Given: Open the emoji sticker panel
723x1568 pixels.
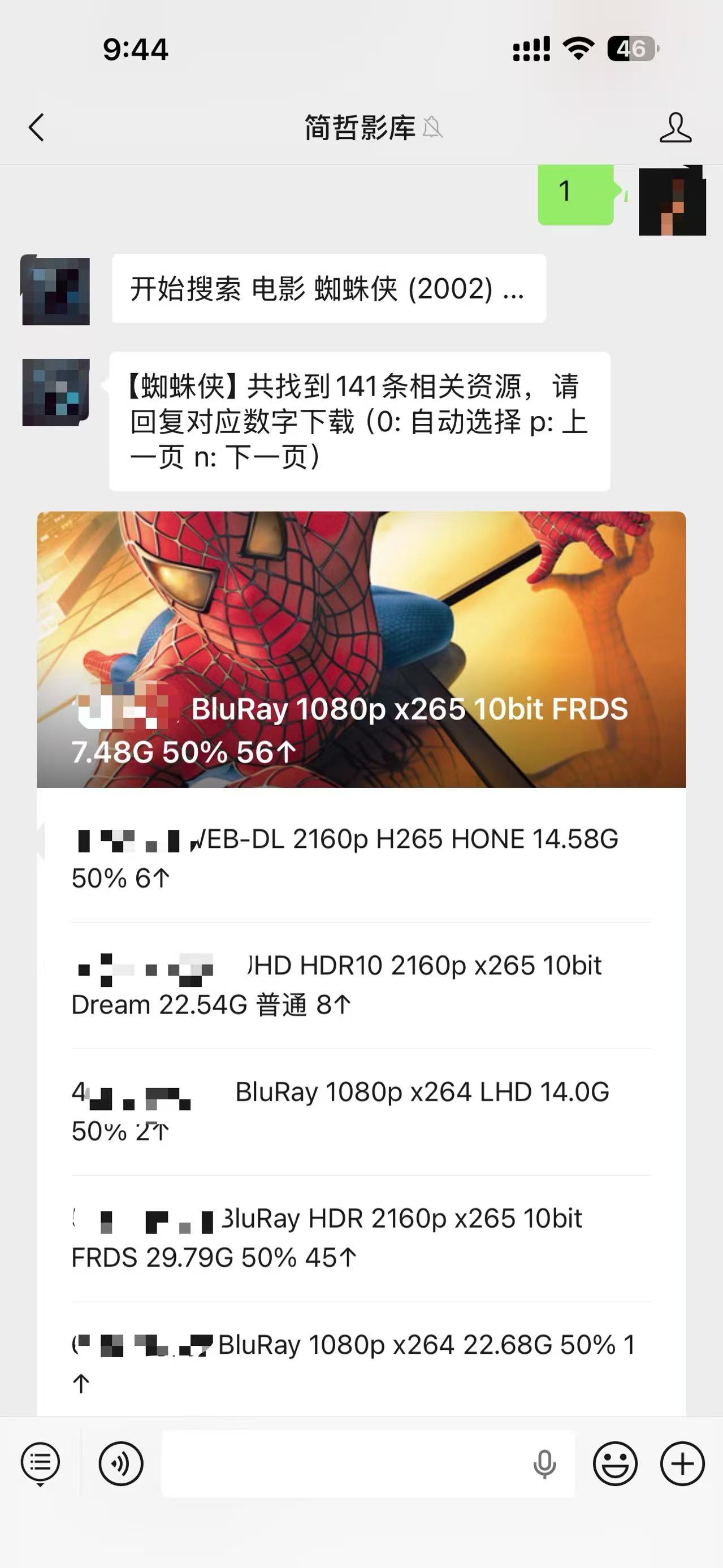Looking at the screenshot, I should 614,1463.
